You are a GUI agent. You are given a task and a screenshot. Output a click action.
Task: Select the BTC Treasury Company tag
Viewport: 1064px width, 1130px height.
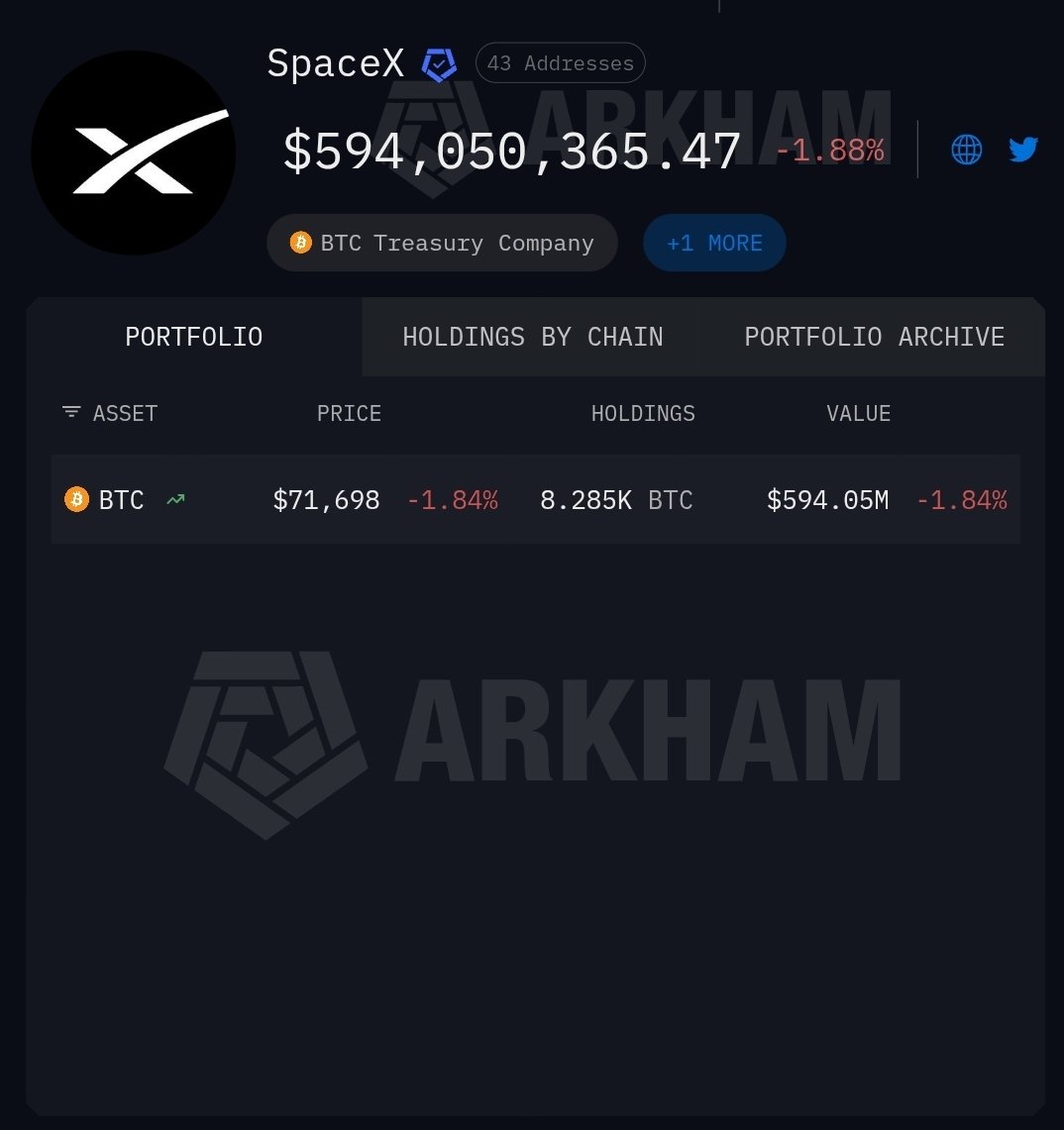pos(442,243)
